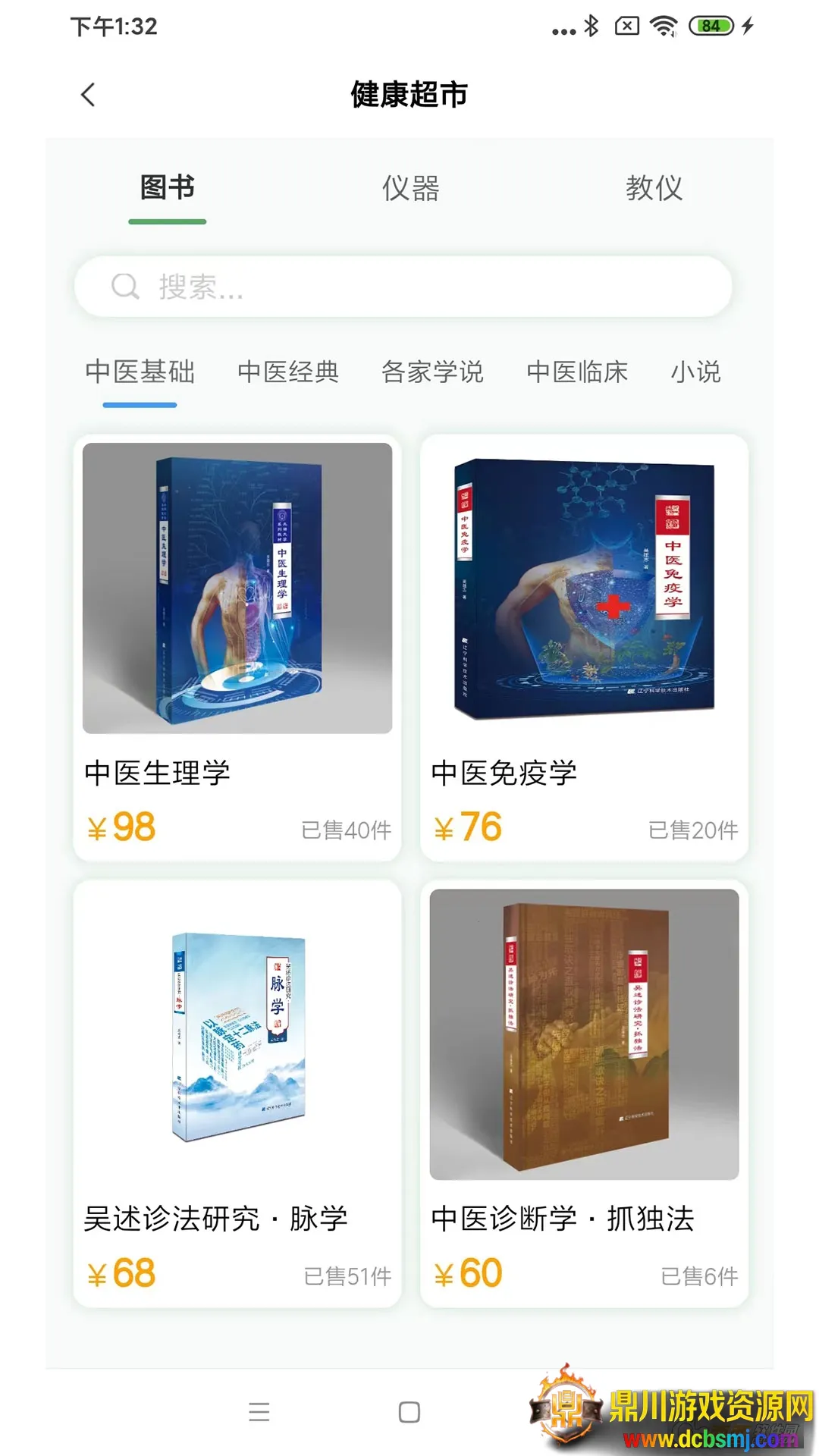Image resolution: width=819 pixels, height=1456 pixels.
Task: View 吴述诊法研究·脉学 book details
Action: 237,1093
